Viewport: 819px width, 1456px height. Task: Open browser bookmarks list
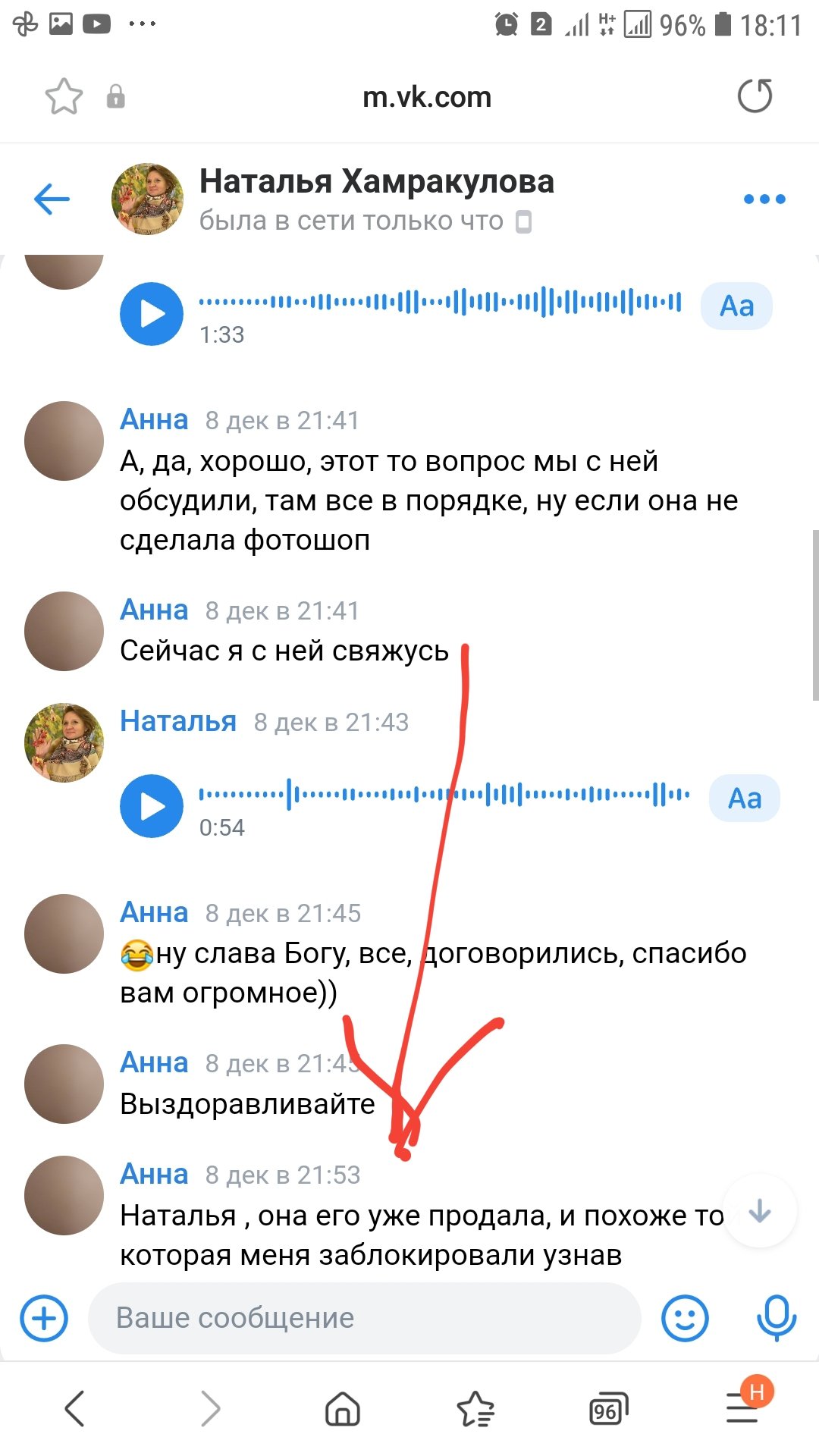475,1410
